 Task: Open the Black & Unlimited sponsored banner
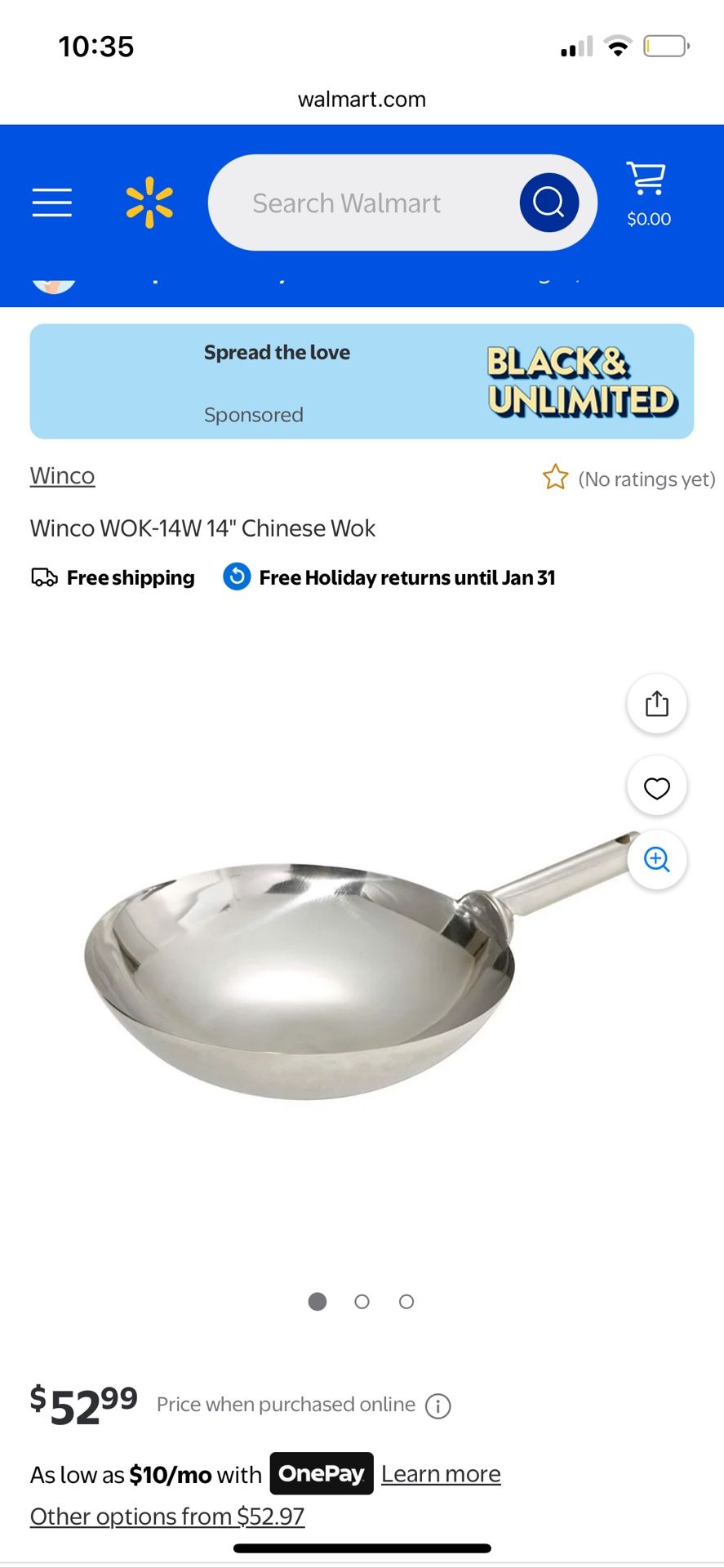tap(362, 381)
